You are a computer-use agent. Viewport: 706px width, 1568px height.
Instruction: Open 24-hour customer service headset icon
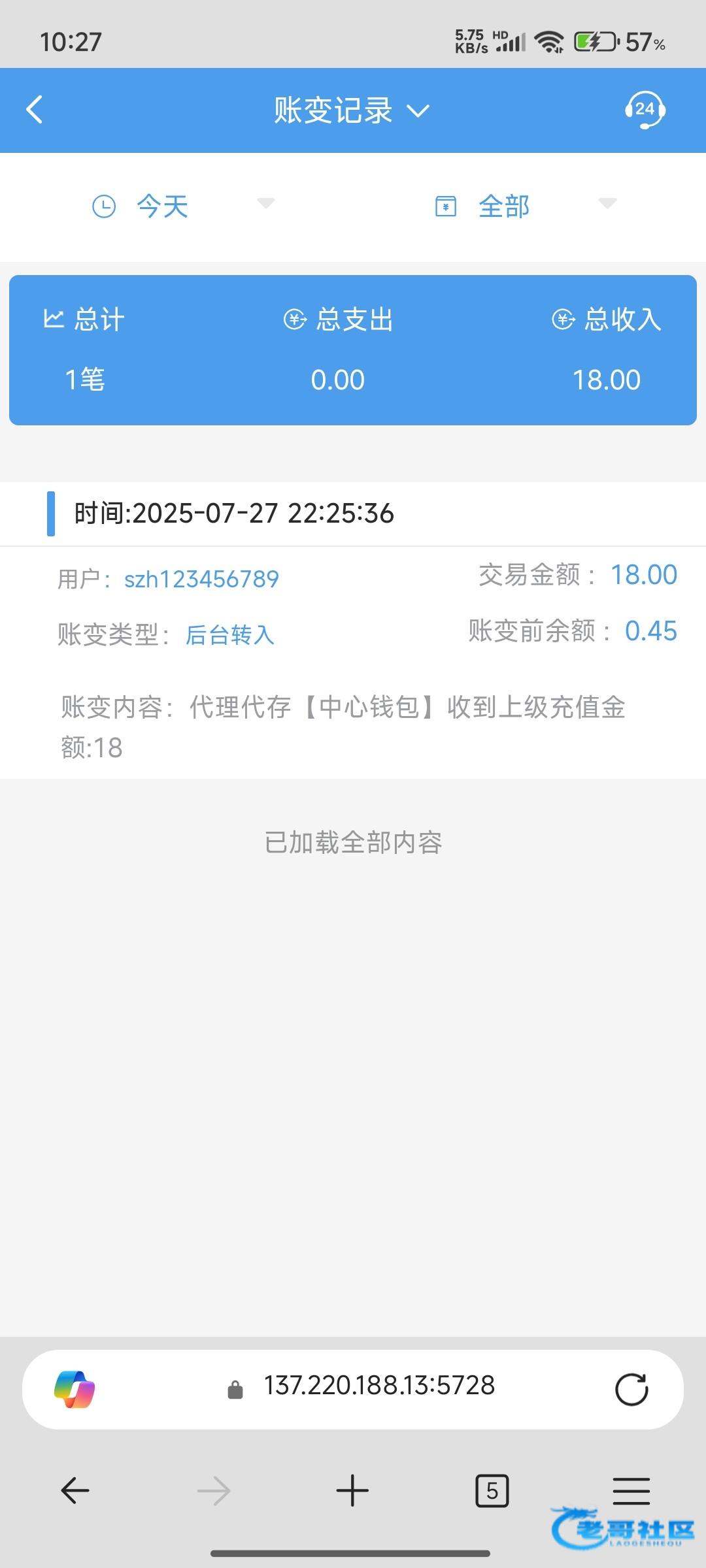pyautogui.click(x=645, y=110)
